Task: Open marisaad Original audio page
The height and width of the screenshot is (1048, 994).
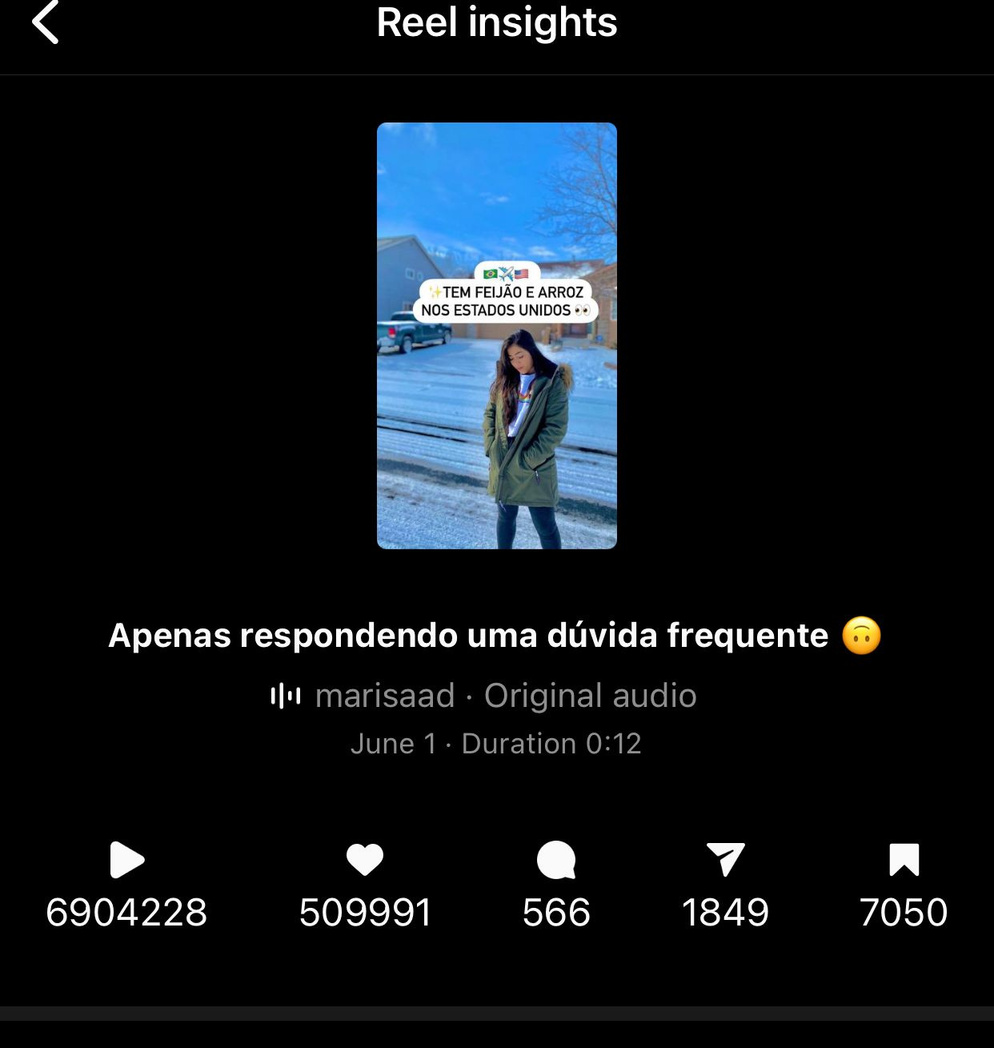Action: coord(484,696)
